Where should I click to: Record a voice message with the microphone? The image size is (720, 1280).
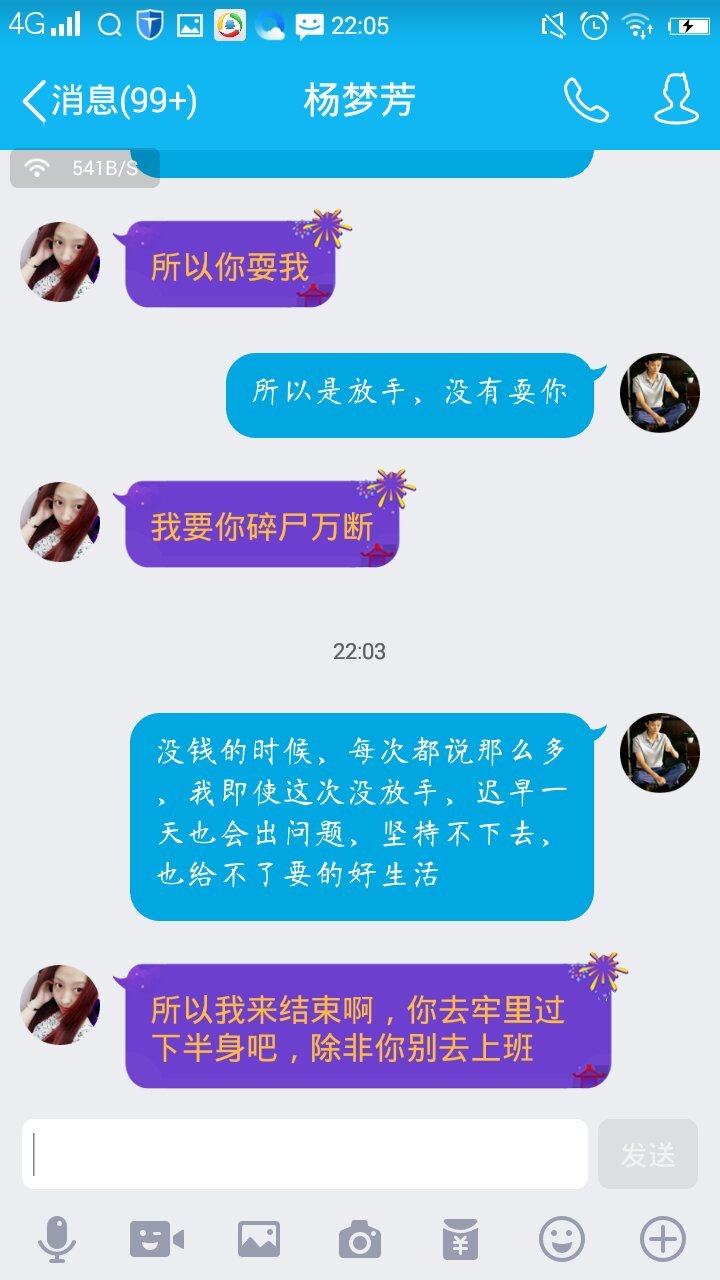coord(56,1240)
